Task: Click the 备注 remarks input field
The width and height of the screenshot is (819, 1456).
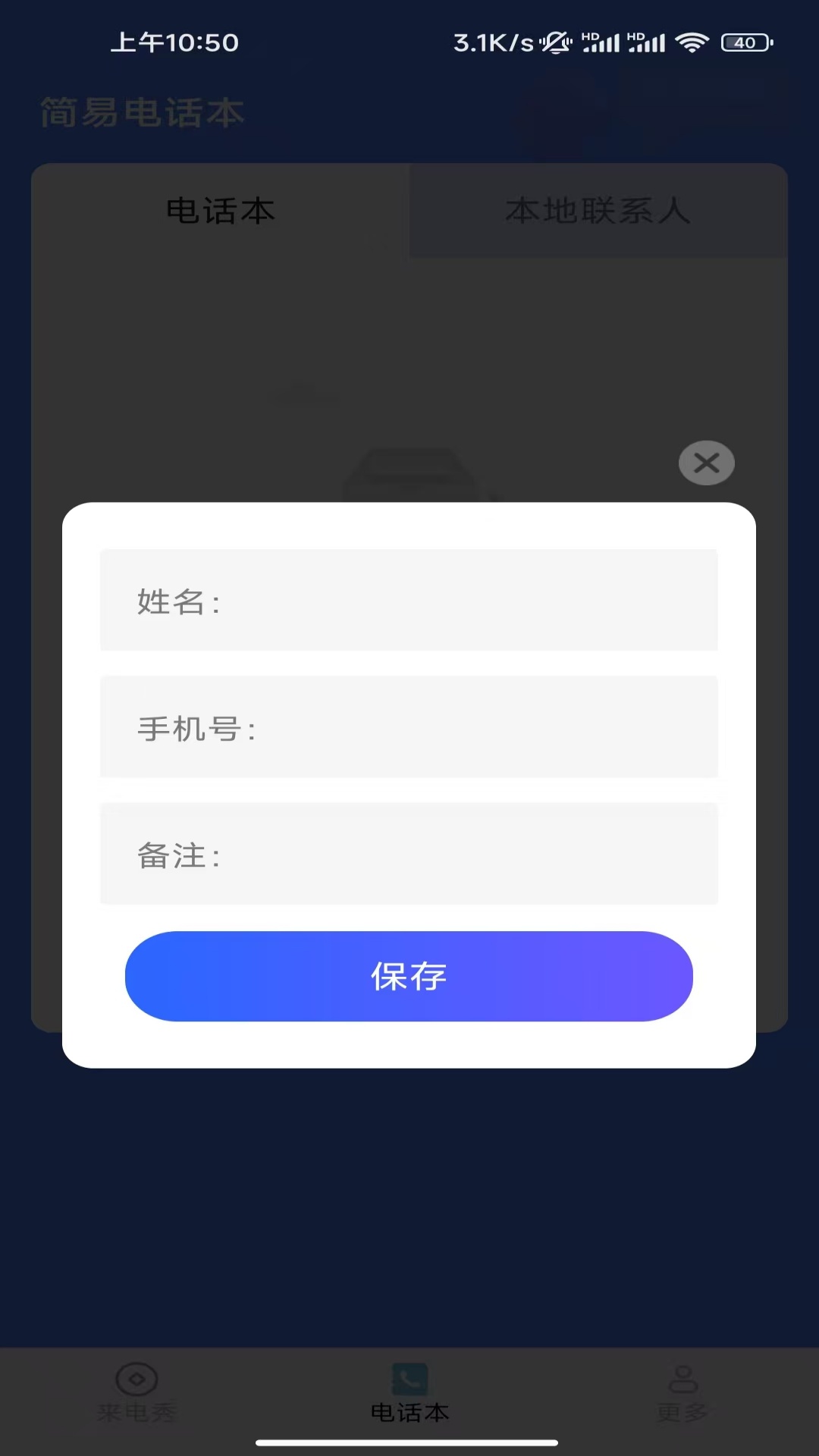Action: pos(409,854)
